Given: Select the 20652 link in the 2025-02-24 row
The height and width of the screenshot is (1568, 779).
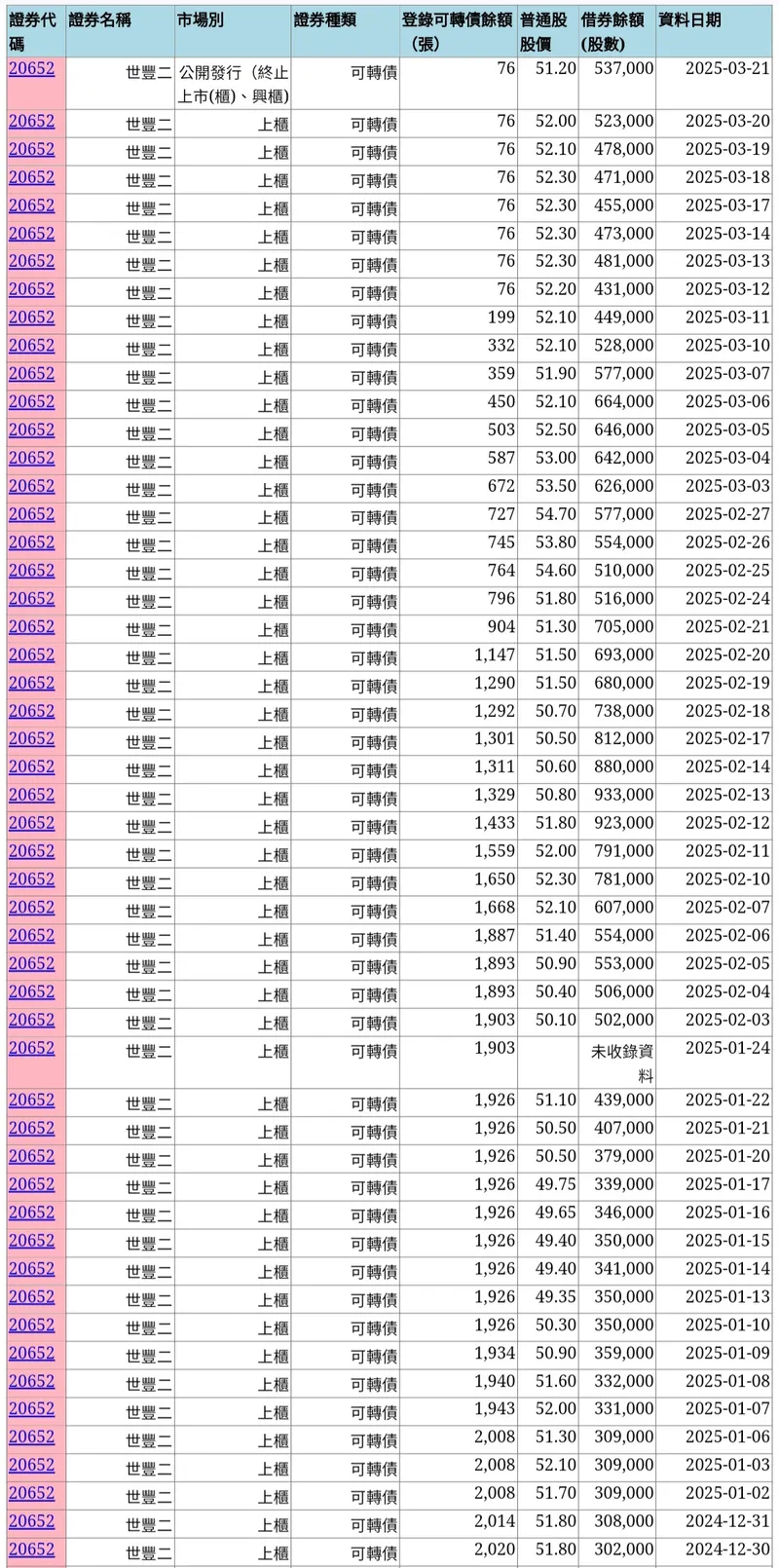Looking at the screenshot, I should click(x=31, y=598).
